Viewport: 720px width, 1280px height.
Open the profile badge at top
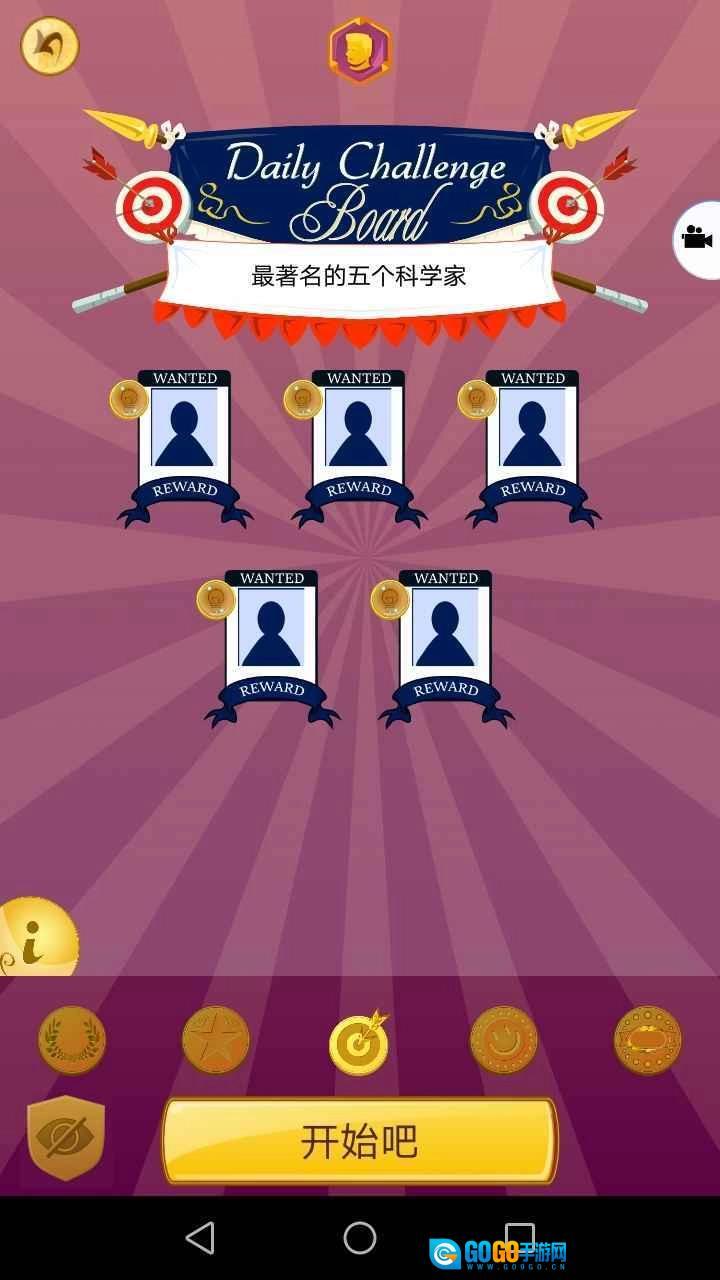click(360, 50)
